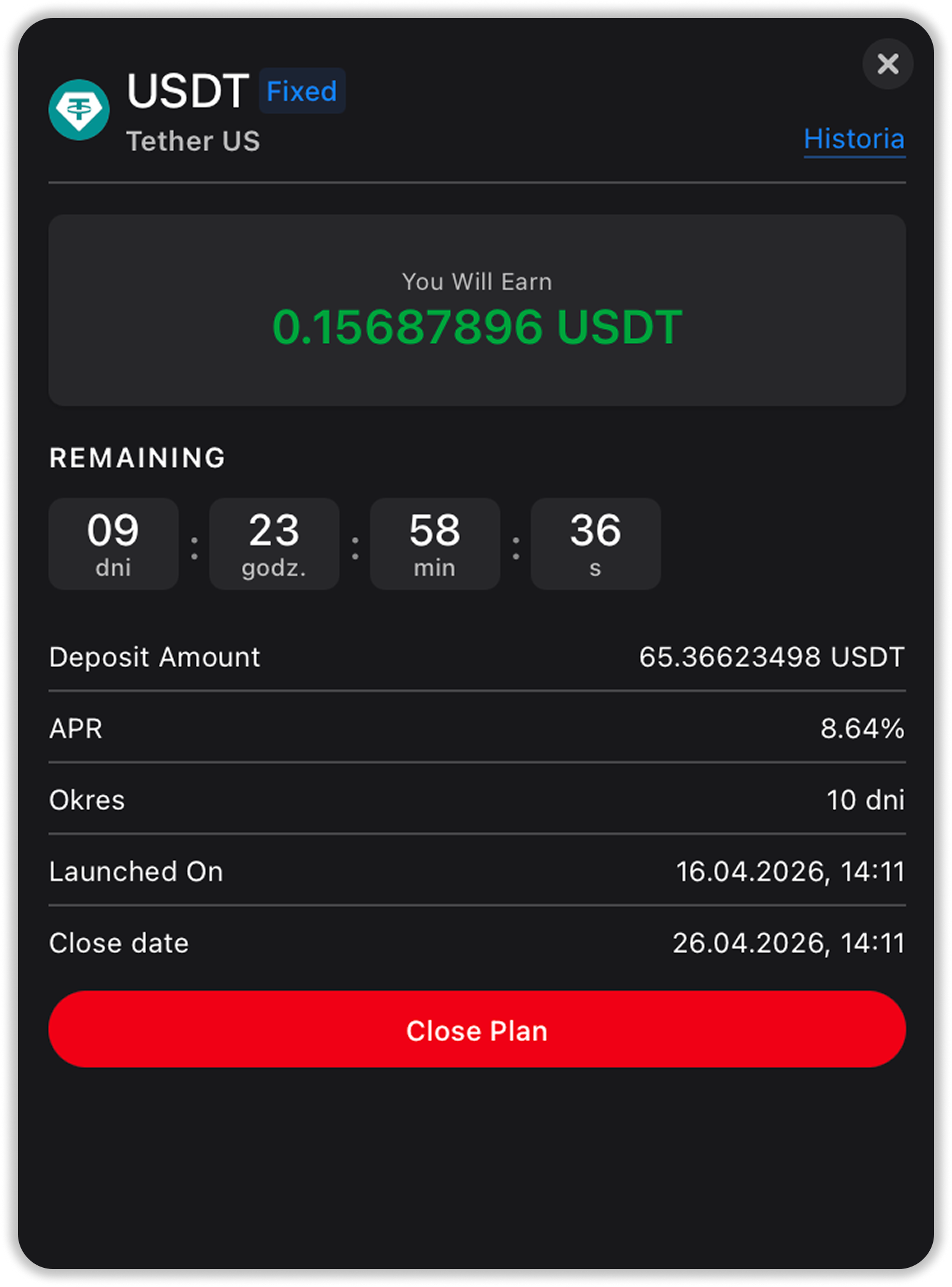Open the Historia link
Image resolution: width=952 pixels, height=1287 pixels.
tap(854, 139)
